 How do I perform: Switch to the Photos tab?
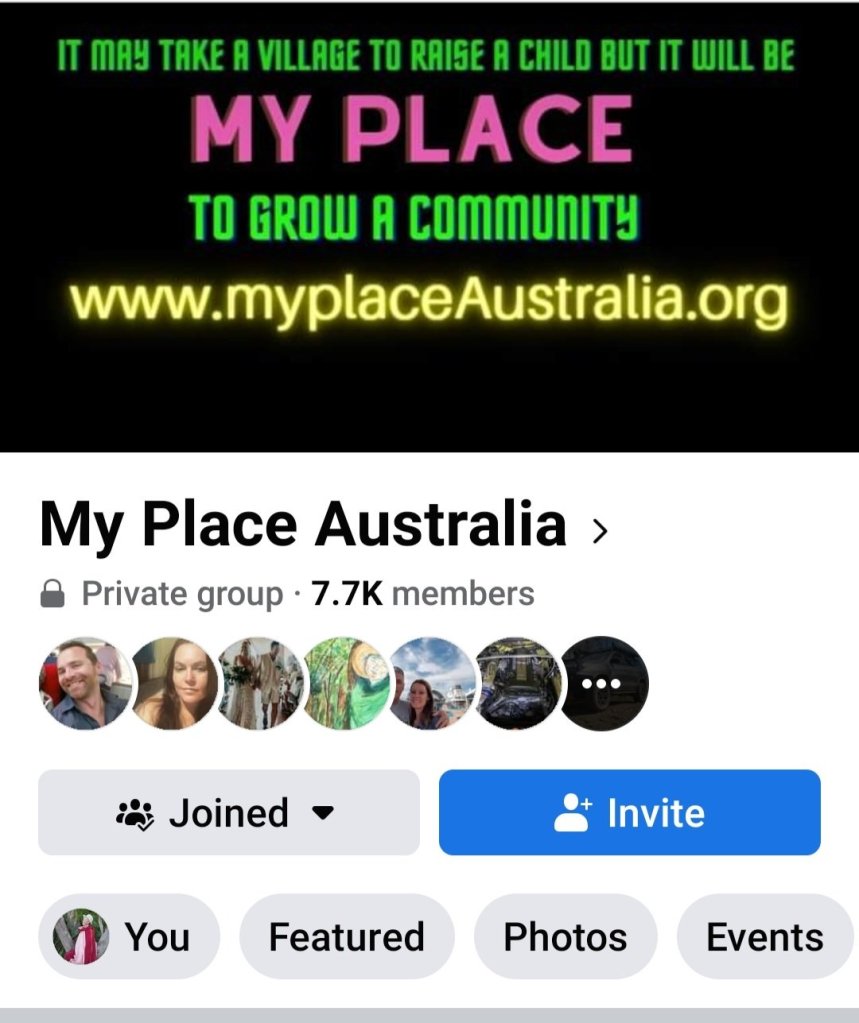click(565, 937)
